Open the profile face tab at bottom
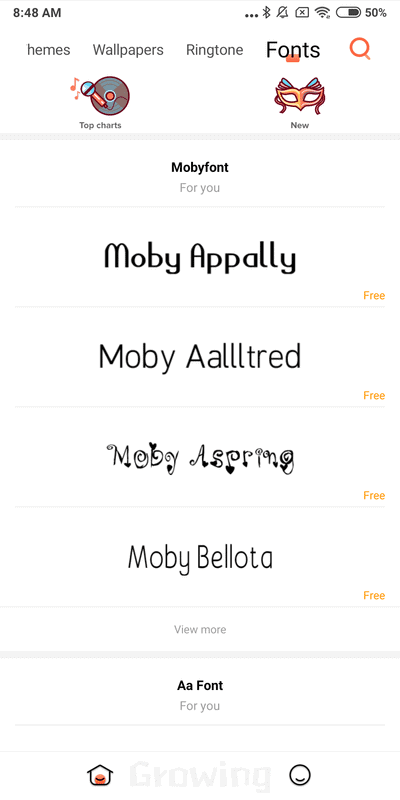Image resolution: width=400 pixels, height=800 pixels. 299,776
